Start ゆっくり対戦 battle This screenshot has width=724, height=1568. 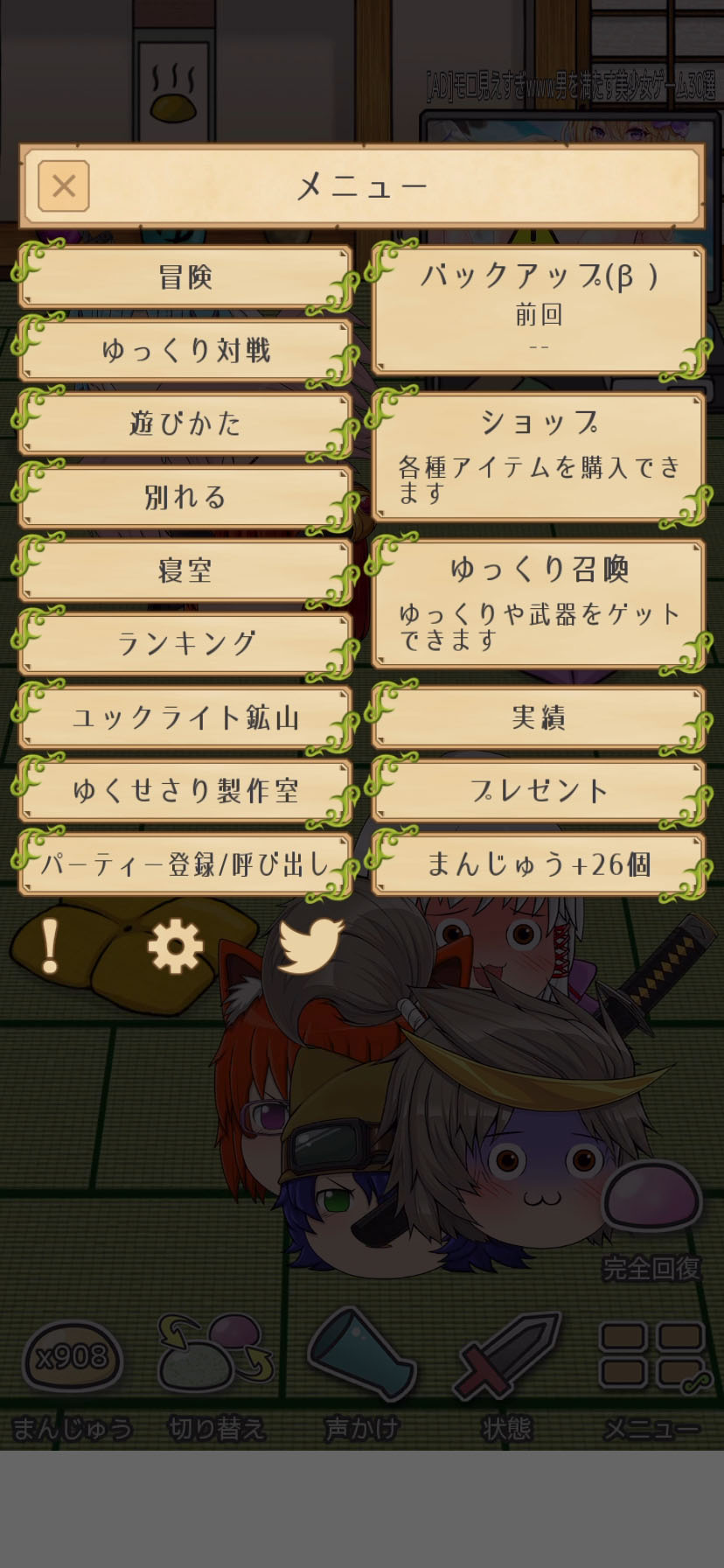185,351
